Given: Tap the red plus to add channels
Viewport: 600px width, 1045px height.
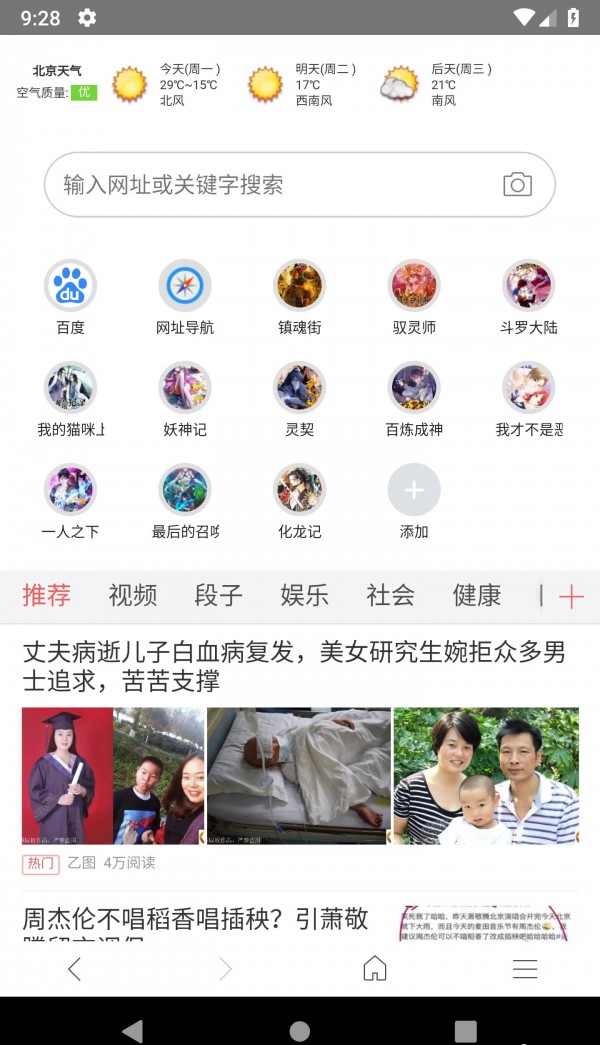Looking at the screenshot, I should pos(571,597).
